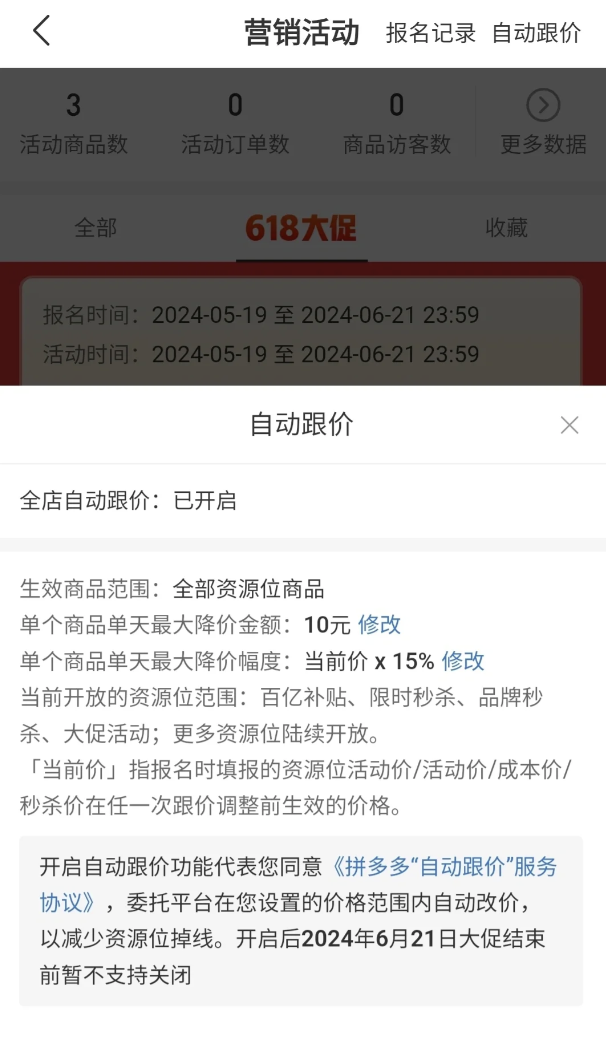Open 自动跟价 in the top bar
606x1050 pixels.
[536, 33]
